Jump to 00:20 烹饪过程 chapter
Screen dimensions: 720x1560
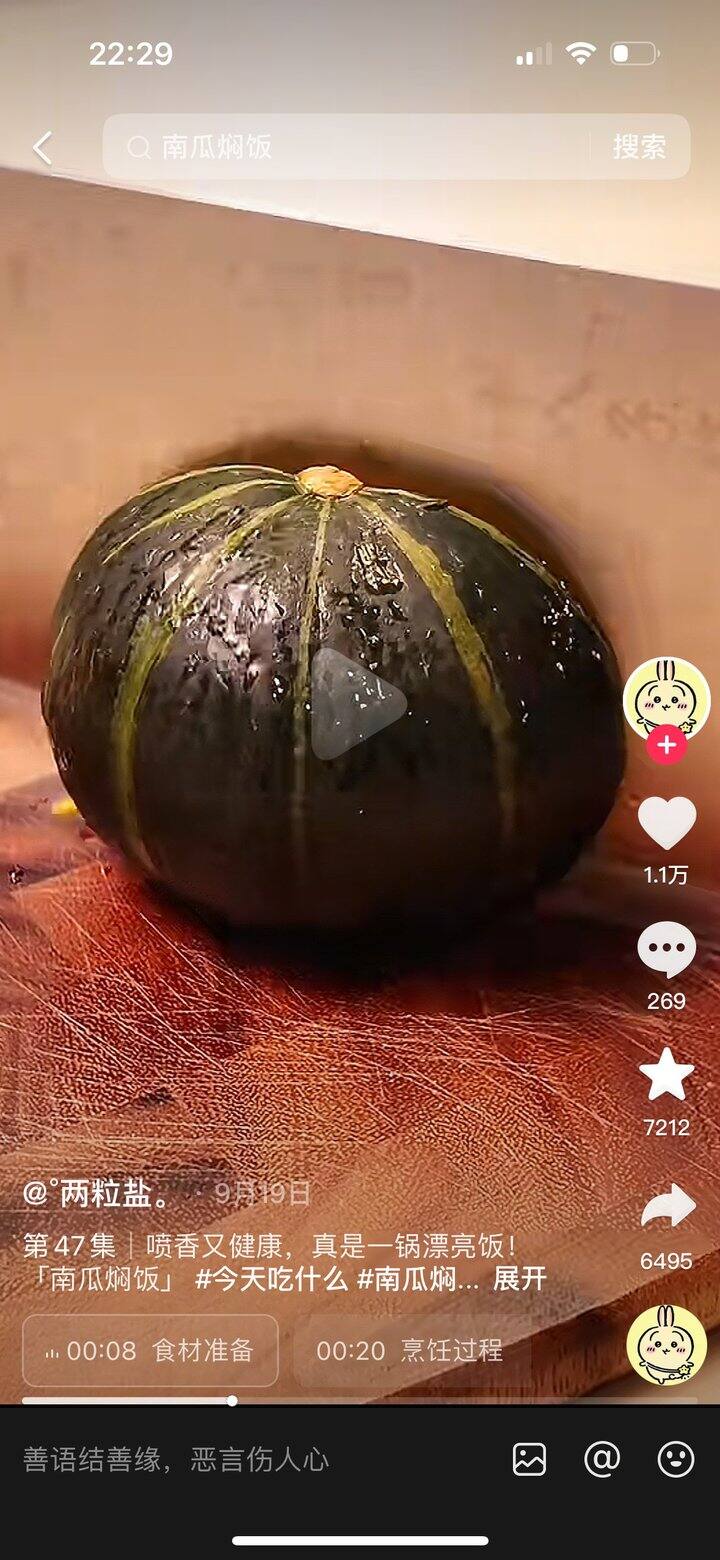tap(410, 1351)
